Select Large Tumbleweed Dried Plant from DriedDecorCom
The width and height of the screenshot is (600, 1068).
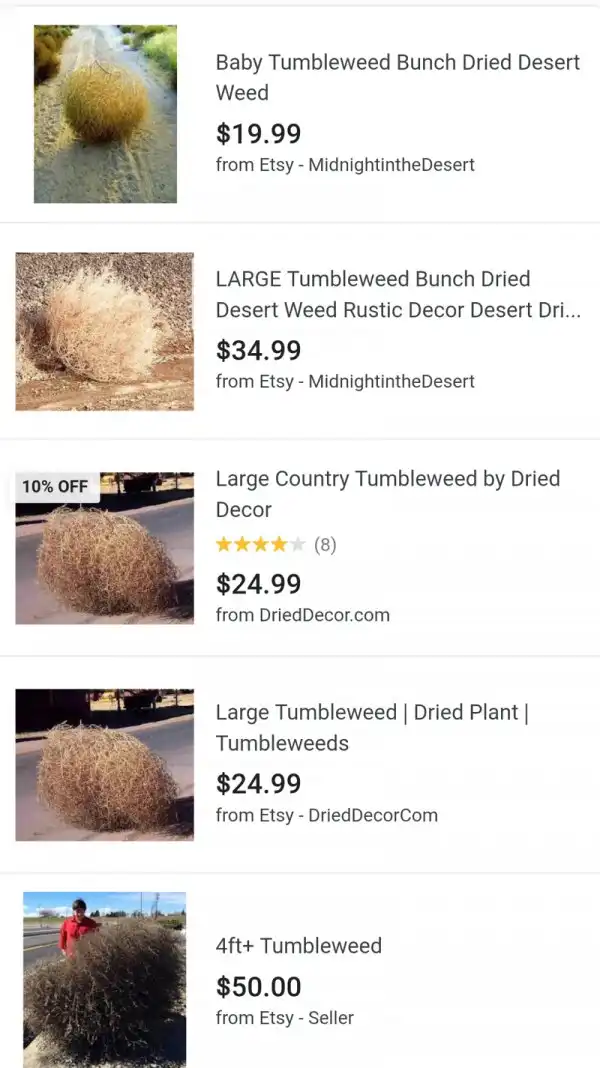[371, 727]
